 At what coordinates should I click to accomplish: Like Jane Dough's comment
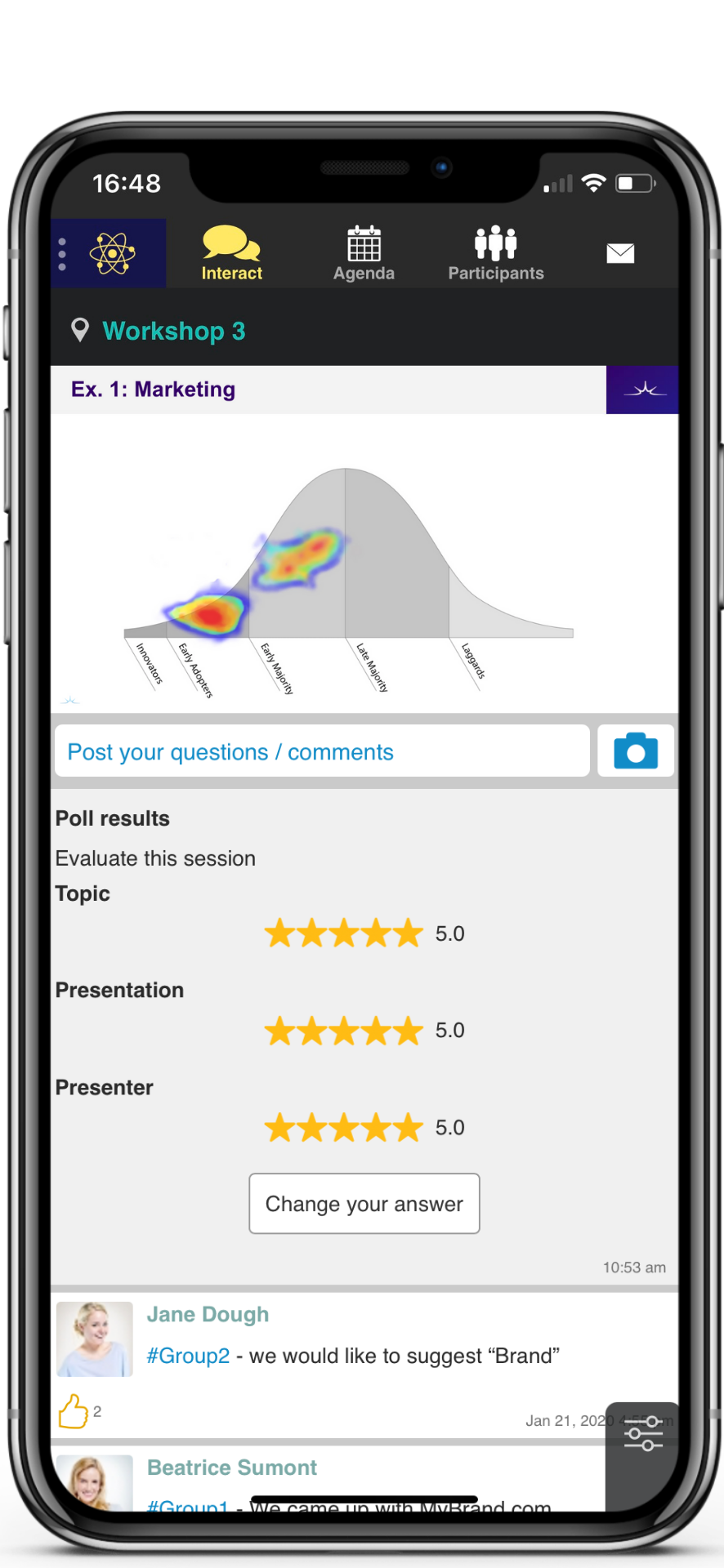[73, 1411]
